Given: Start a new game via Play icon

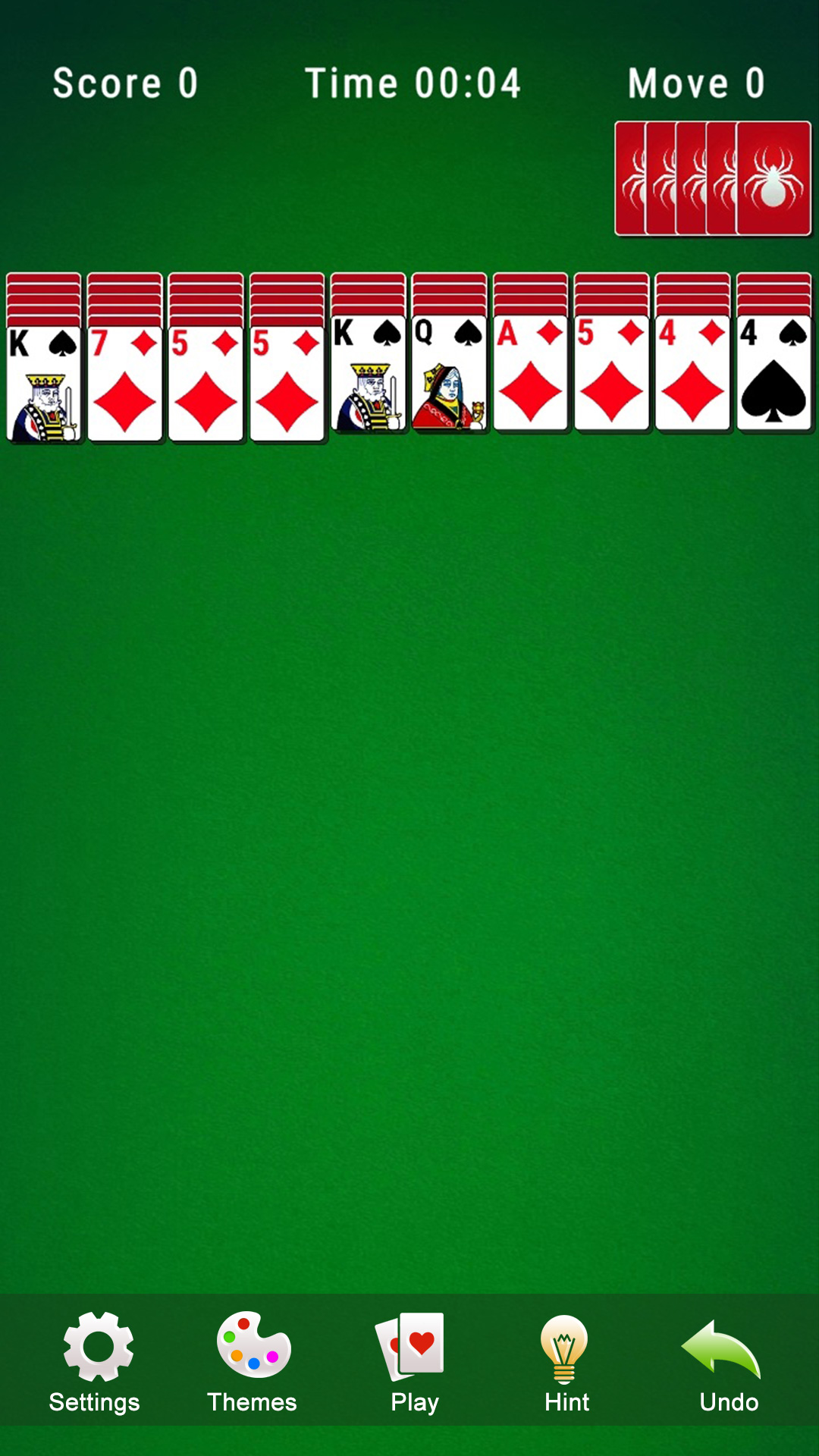Looking at the screenshot, I should click(414, 1346).
